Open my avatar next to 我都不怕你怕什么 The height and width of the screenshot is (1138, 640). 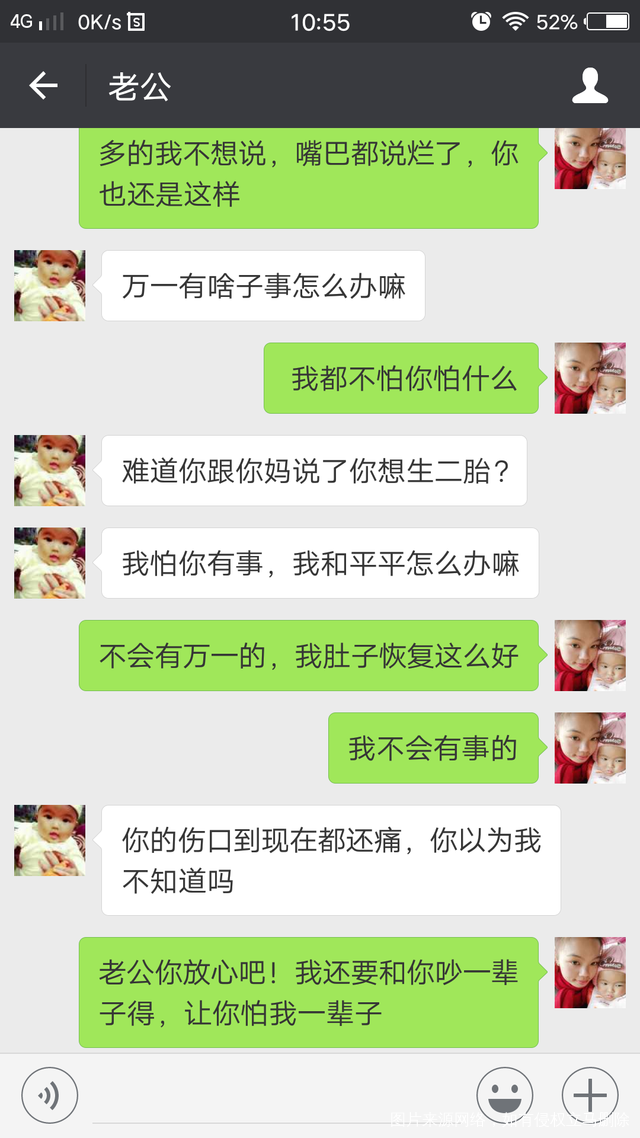coord(590,378)
